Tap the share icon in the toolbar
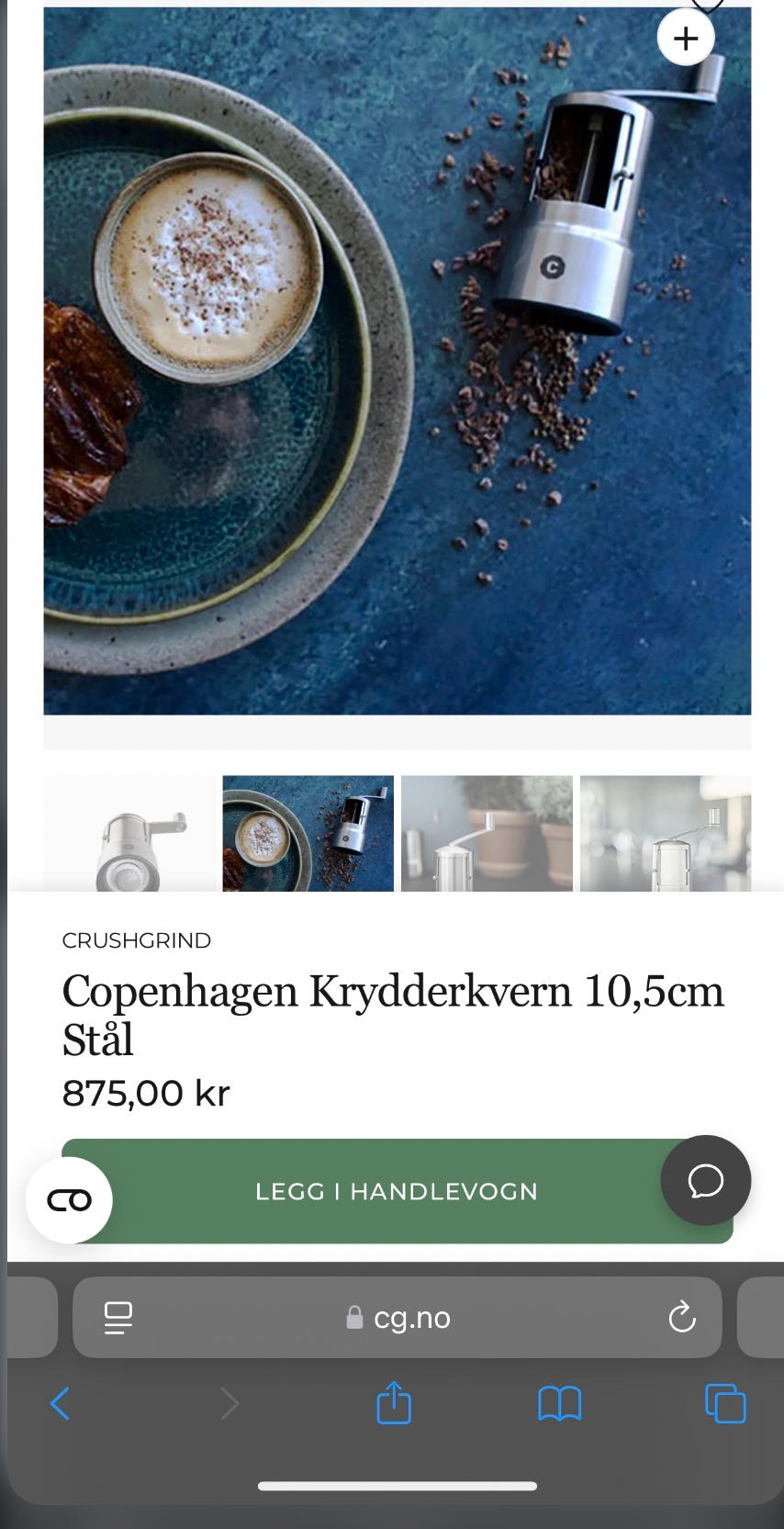The height and width of the screenshot is (1529, 784). [393, 1403]
